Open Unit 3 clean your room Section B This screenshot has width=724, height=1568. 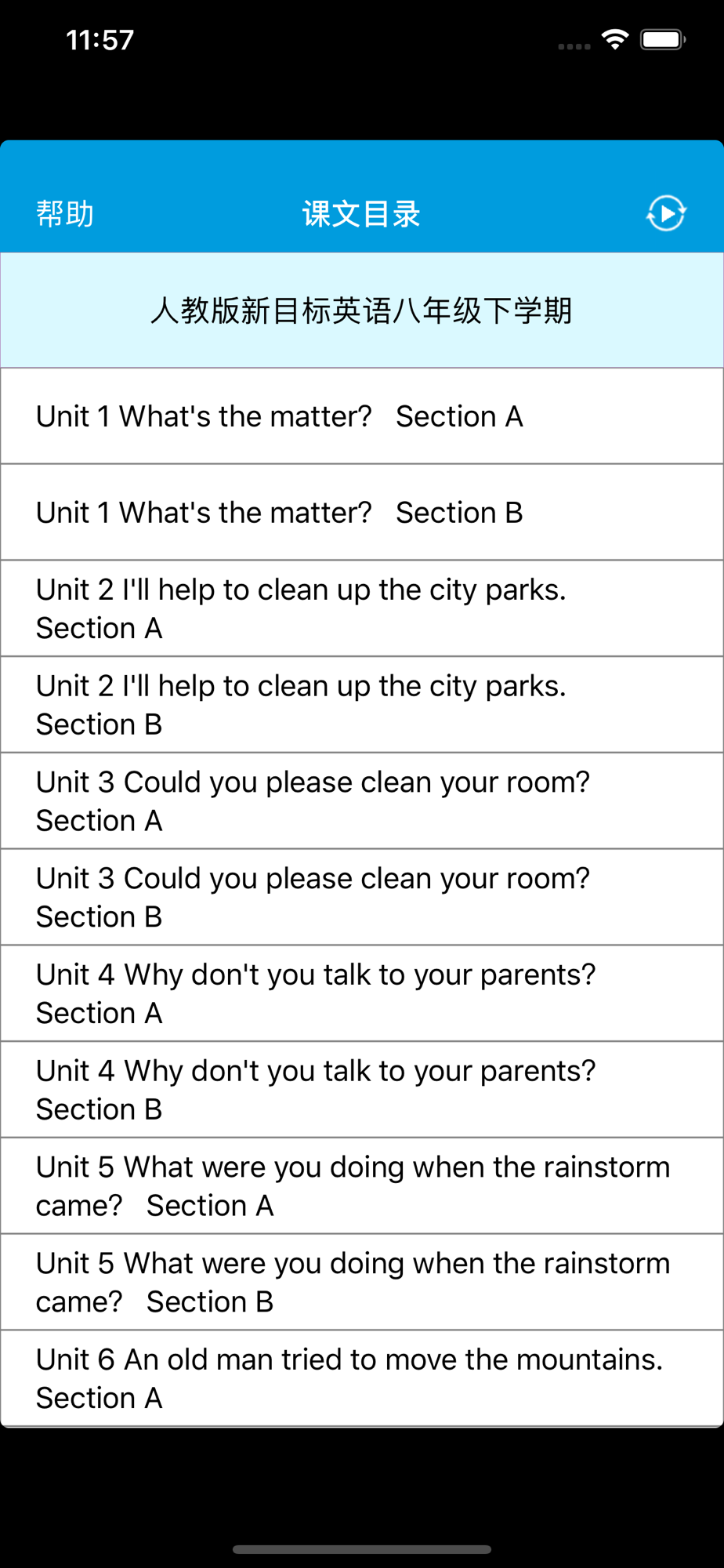coord(362,898)
